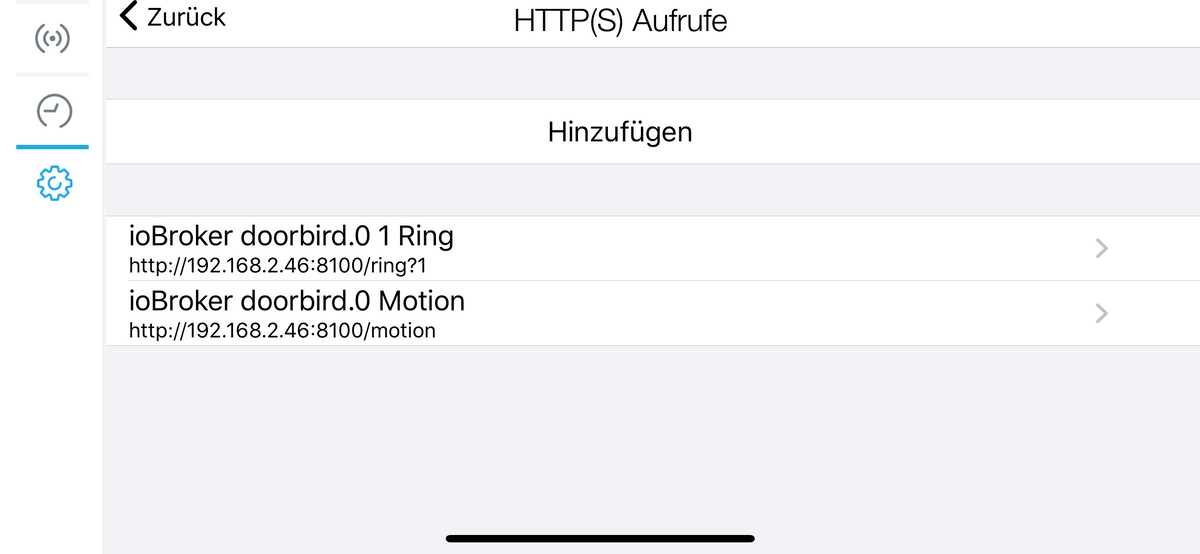
Task: Switch to the history clock tab
Action: (53, 111)
